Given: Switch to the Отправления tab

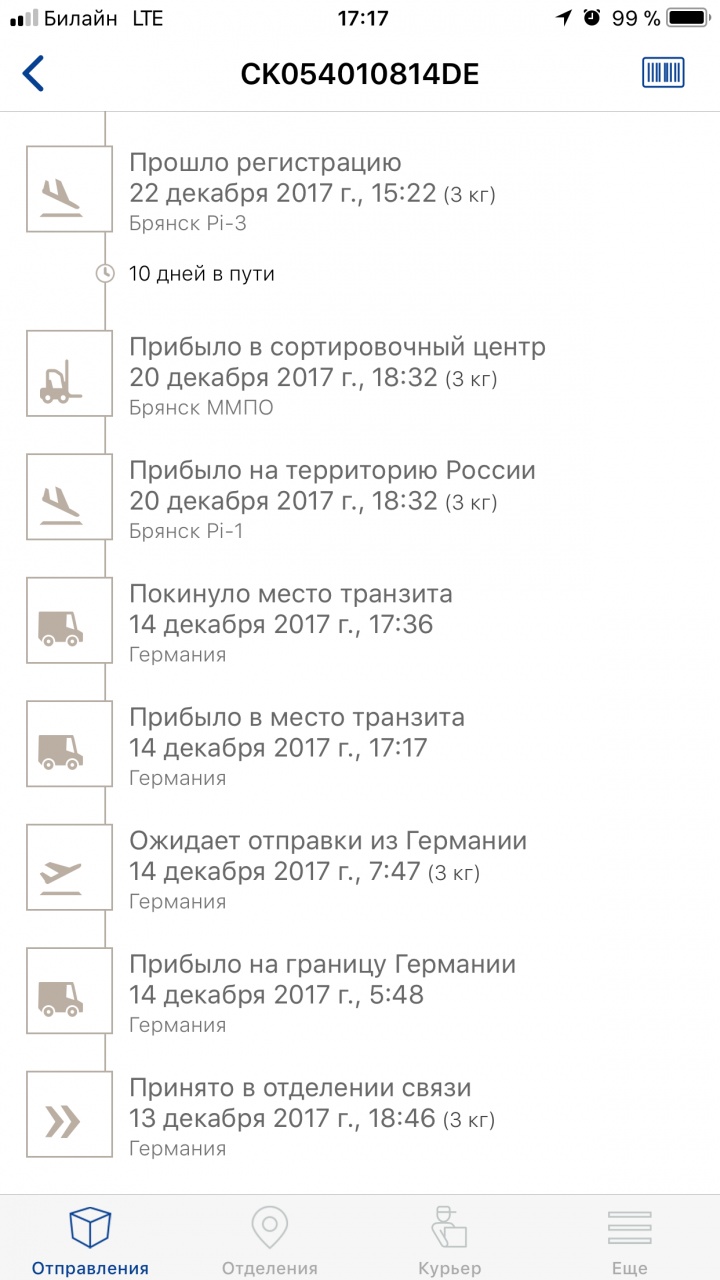Looking at the screenshot, I should click(x=90, y=1240).
